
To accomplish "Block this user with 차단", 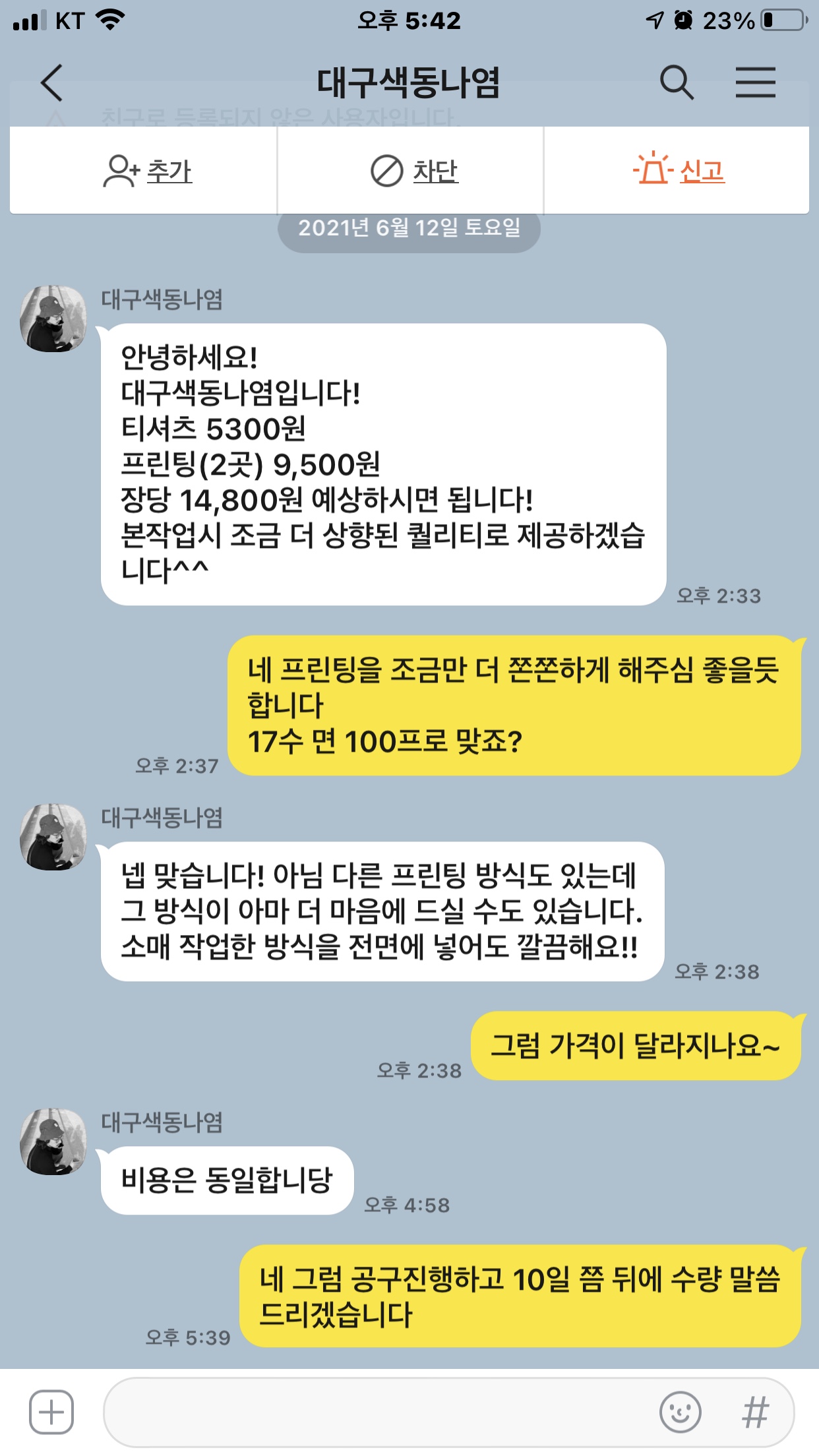I will [x=413, y=171].
